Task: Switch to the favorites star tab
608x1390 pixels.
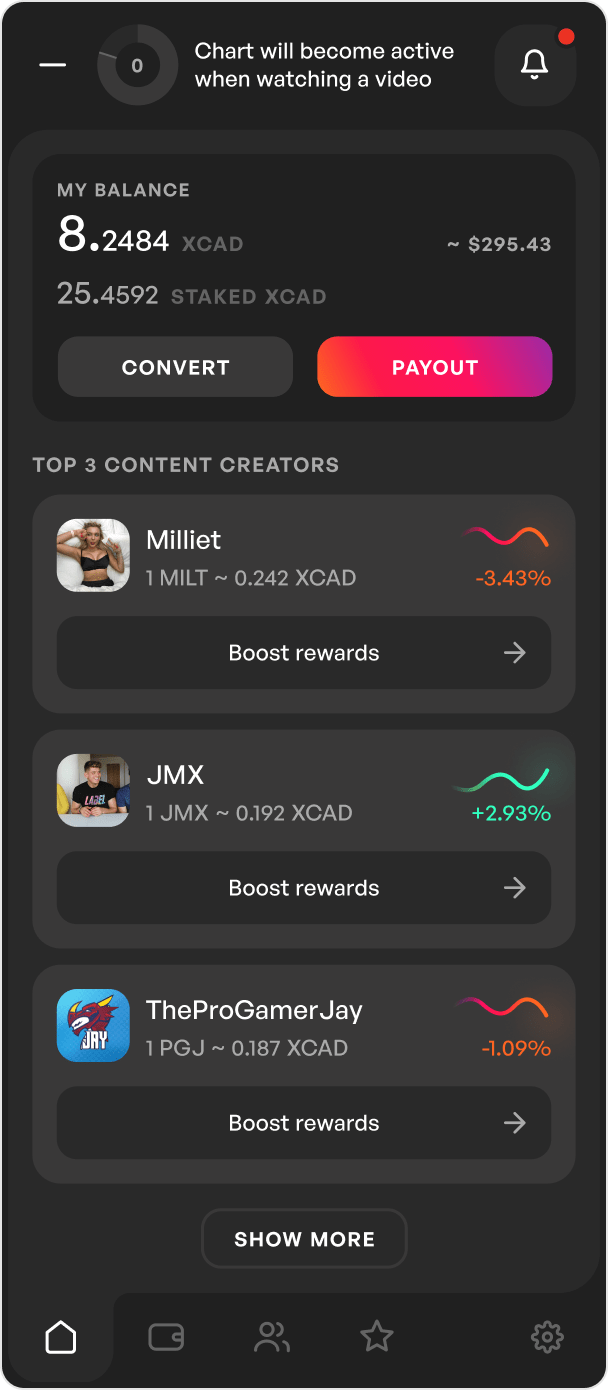Action: (377, 1337)
